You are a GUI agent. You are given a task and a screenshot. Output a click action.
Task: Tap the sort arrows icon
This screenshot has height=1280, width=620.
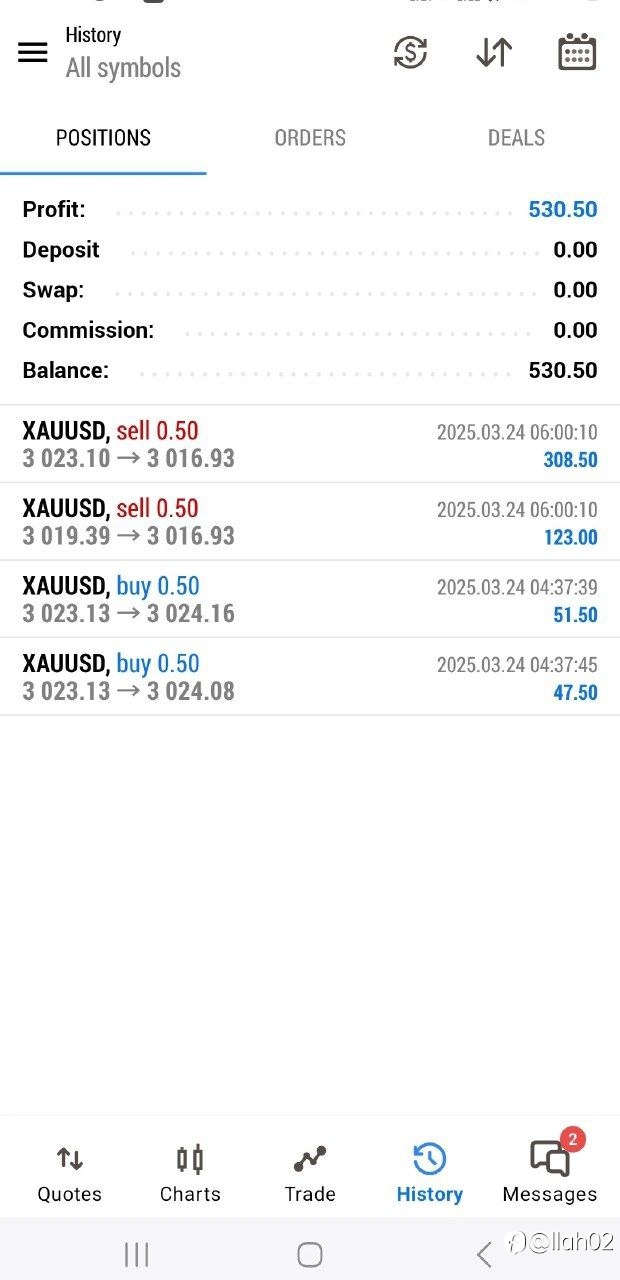click(494, 52)
